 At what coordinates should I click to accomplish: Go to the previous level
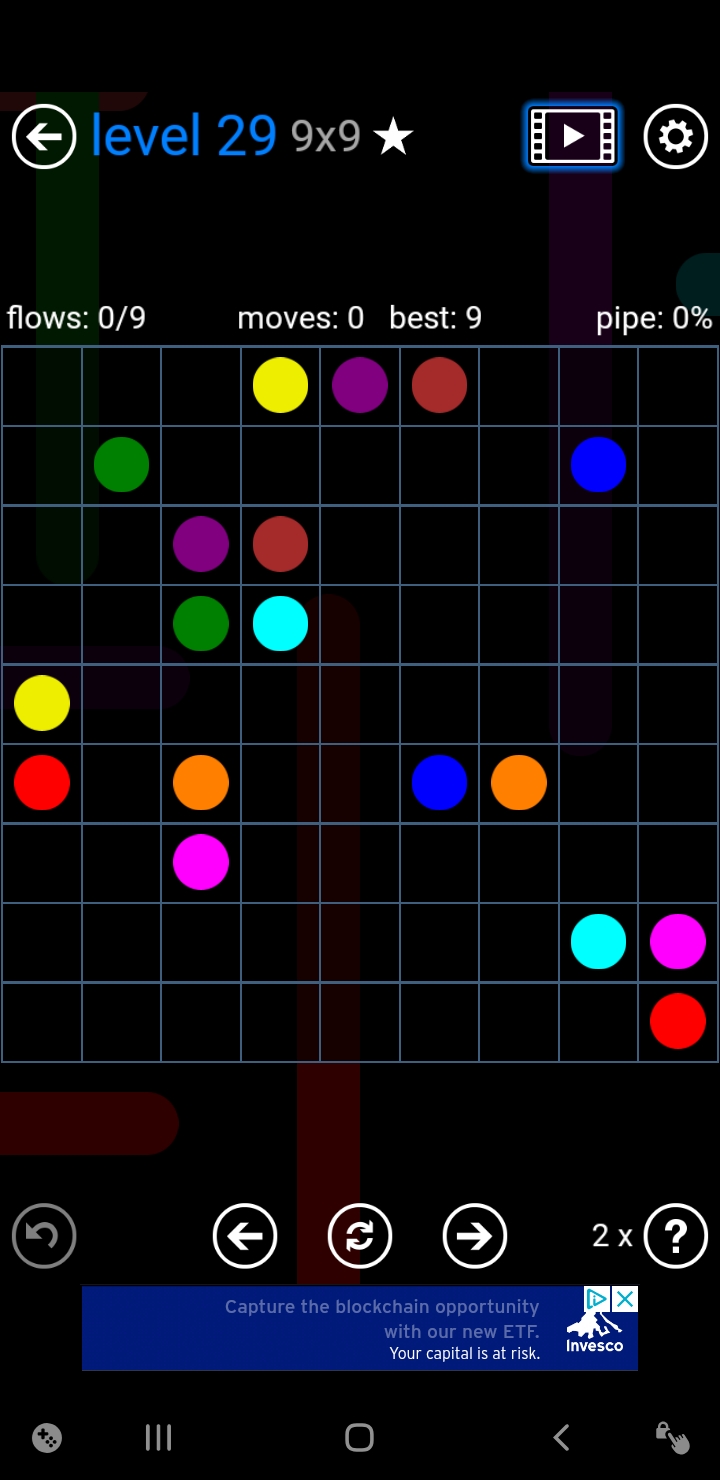coord(245,1236)
